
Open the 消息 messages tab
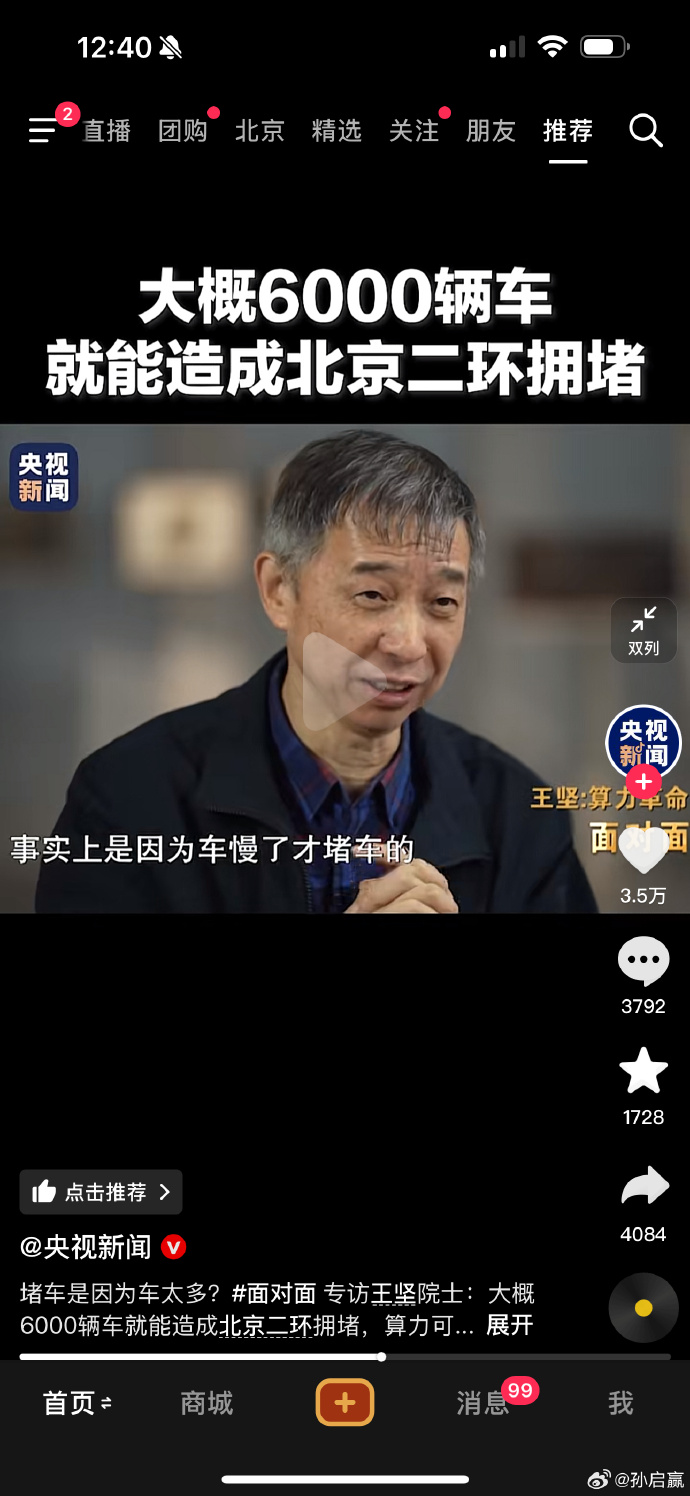coord(483,1403)
